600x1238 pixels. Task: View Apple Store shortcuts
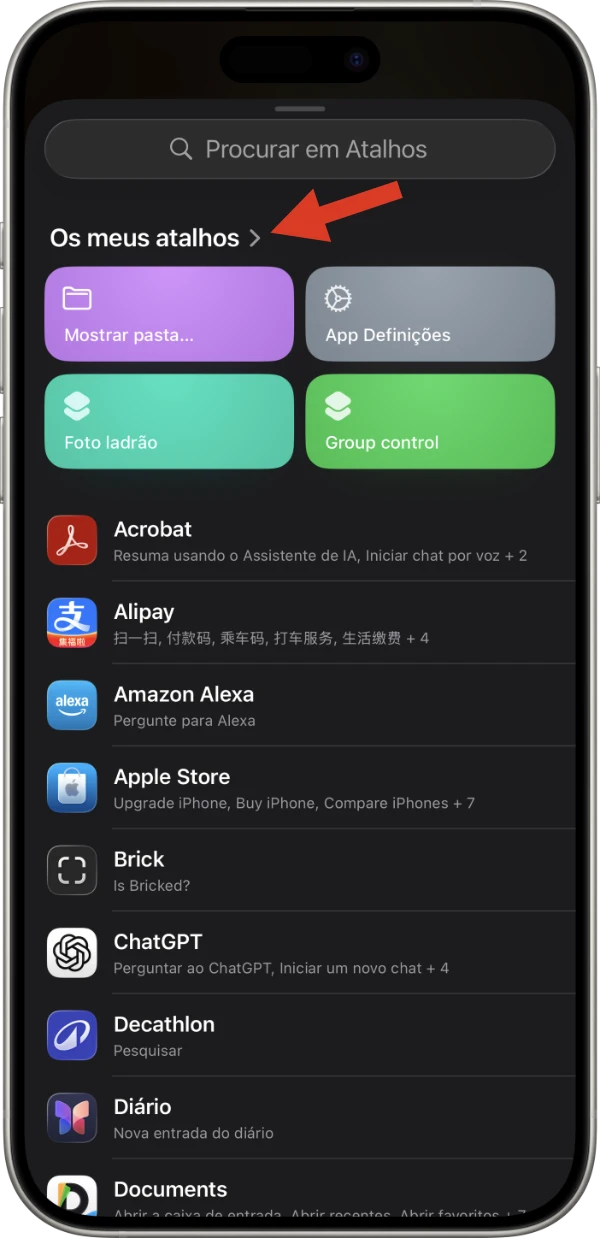[310, 788]
